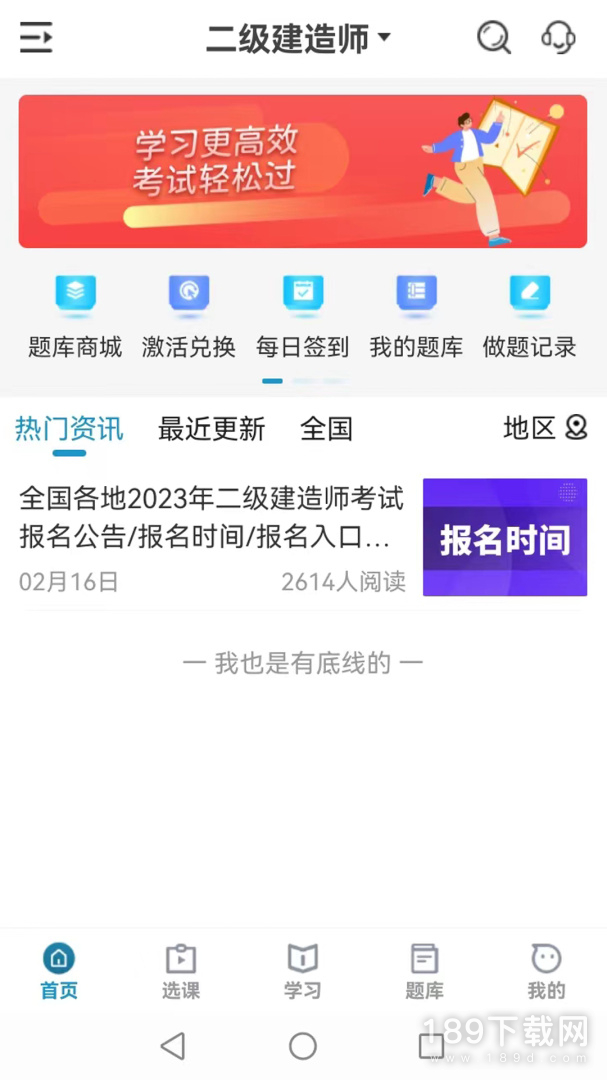Open the 2023年二级建造师考试报名公告 article

[x=303, y=537]
